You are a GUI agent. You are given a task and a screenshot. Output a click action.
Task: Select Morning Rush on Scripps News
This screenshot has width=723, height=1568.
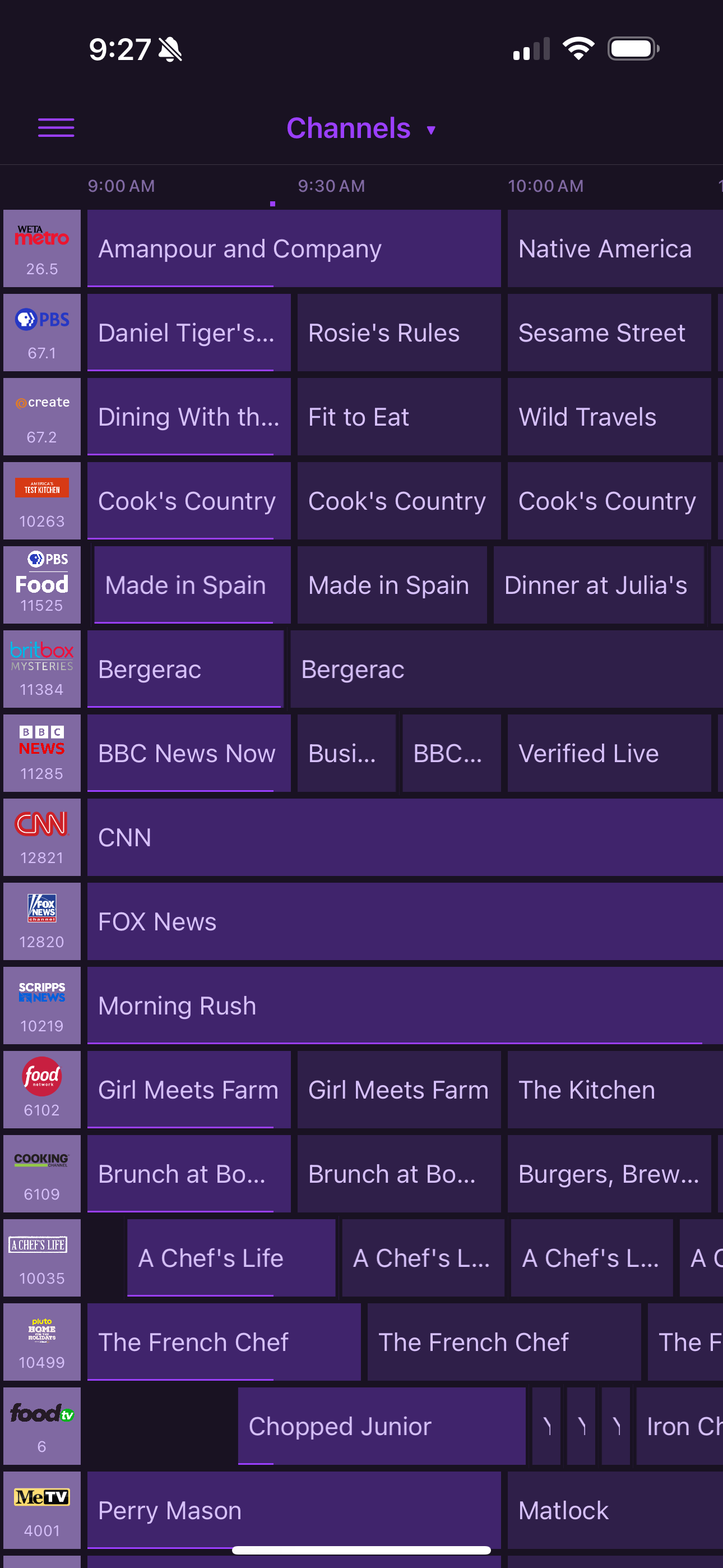(405, 1006)
